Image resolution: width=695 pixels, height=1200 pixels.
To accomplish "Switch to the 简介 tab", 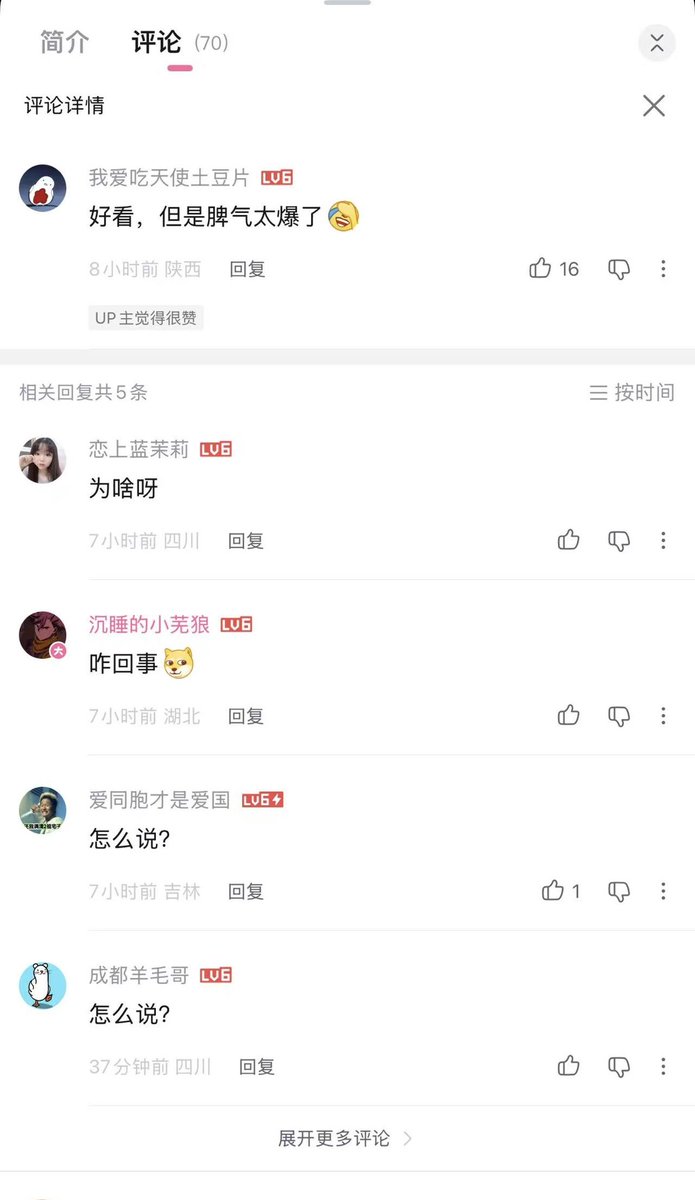I will (65, 43).
